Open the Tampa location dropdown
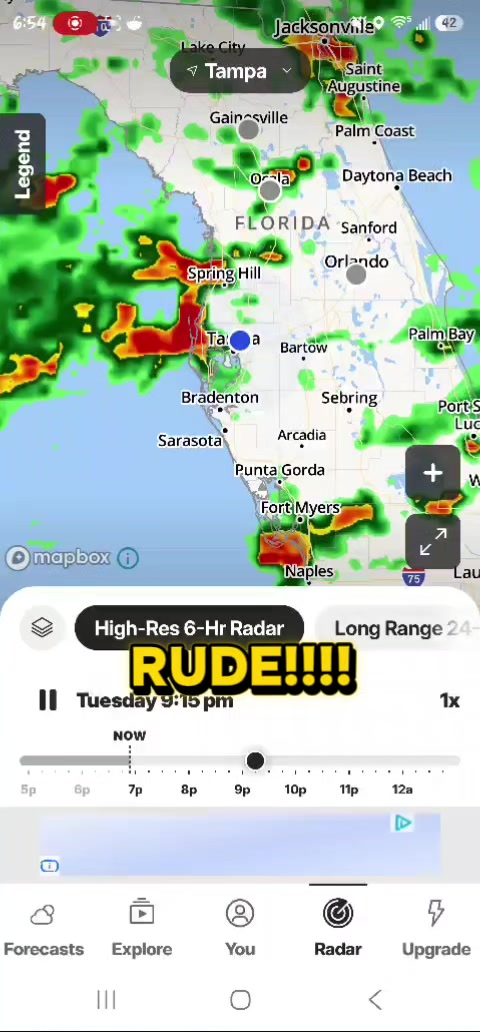The width and height of the screenshot is (480, 1032). [240, 71]
